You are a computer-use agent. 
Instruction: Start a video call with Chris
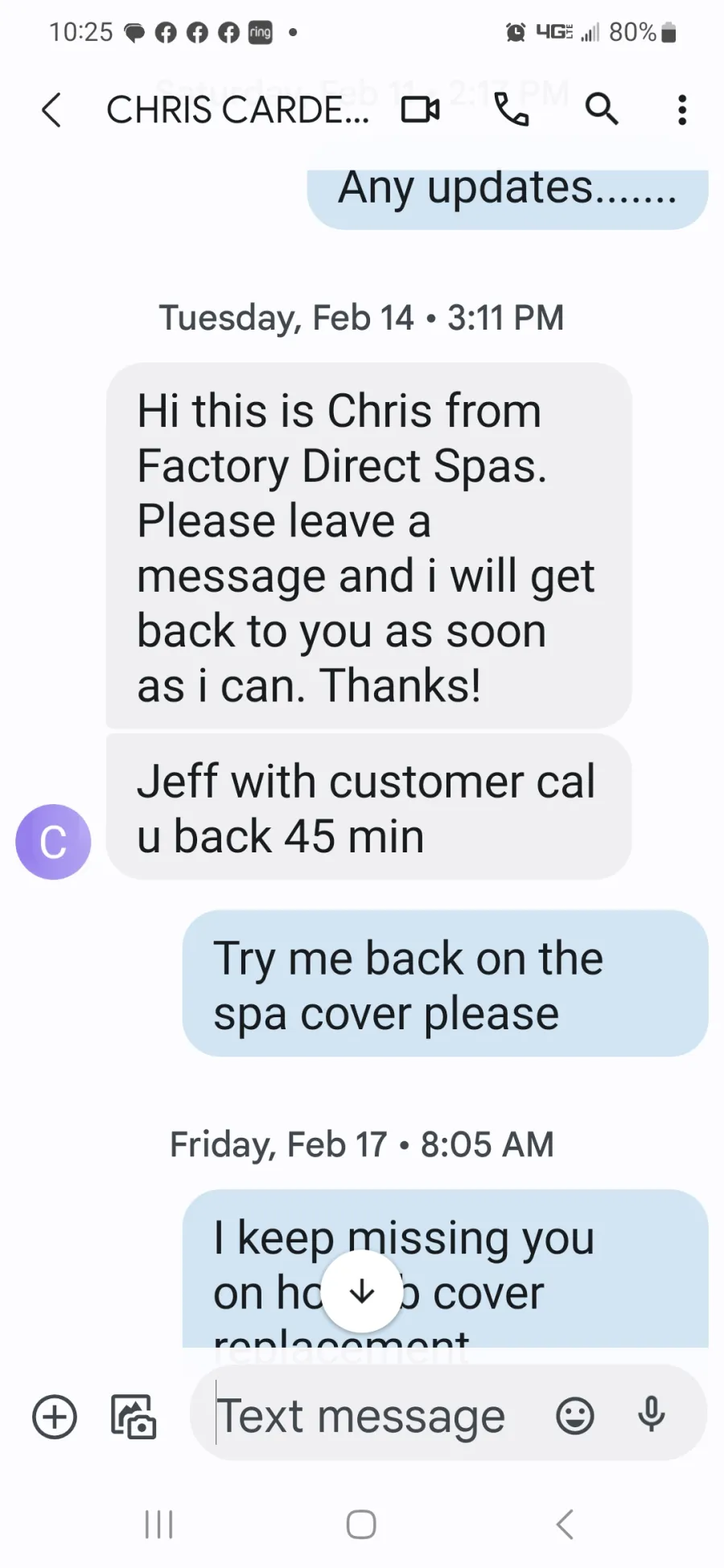pyautogui.click(x=420, y=109)
